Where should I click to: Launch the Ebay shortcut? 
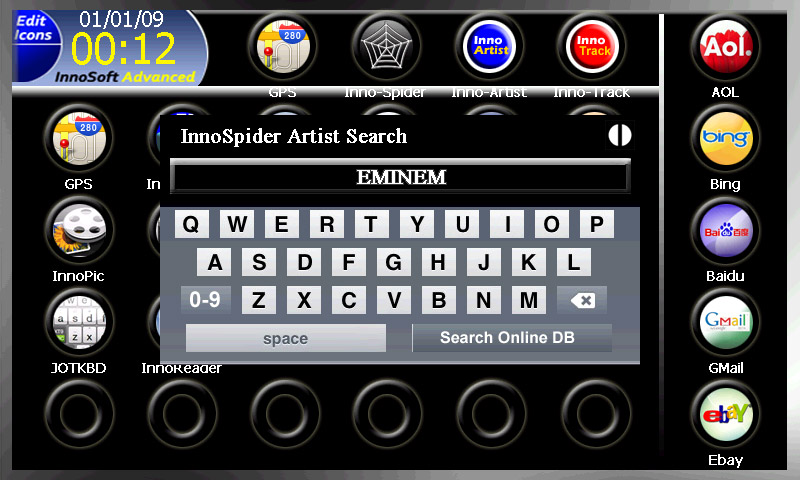pyautogui.click(x=724, y=415)
